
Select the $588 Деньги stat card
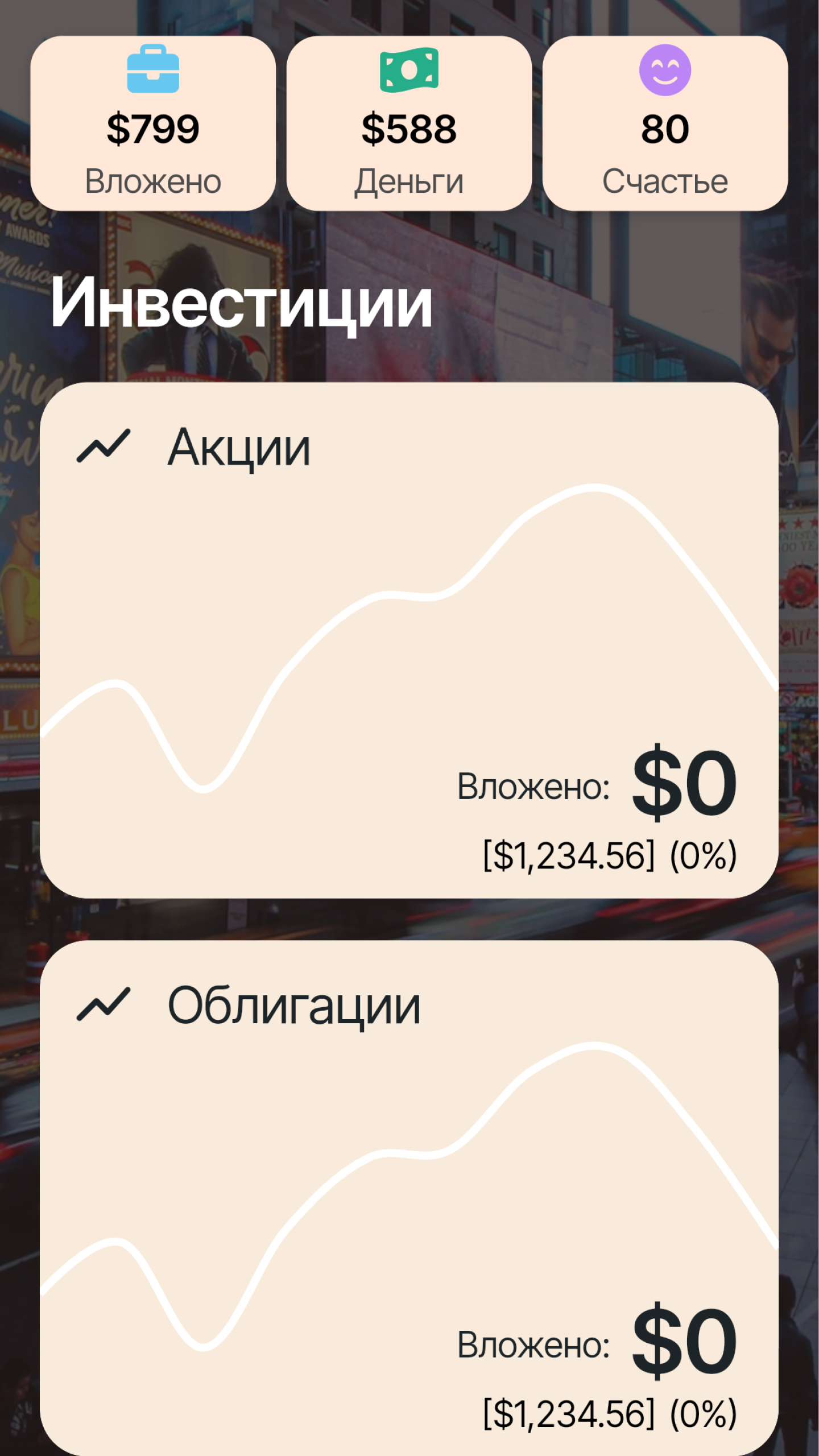coord(409,123)
